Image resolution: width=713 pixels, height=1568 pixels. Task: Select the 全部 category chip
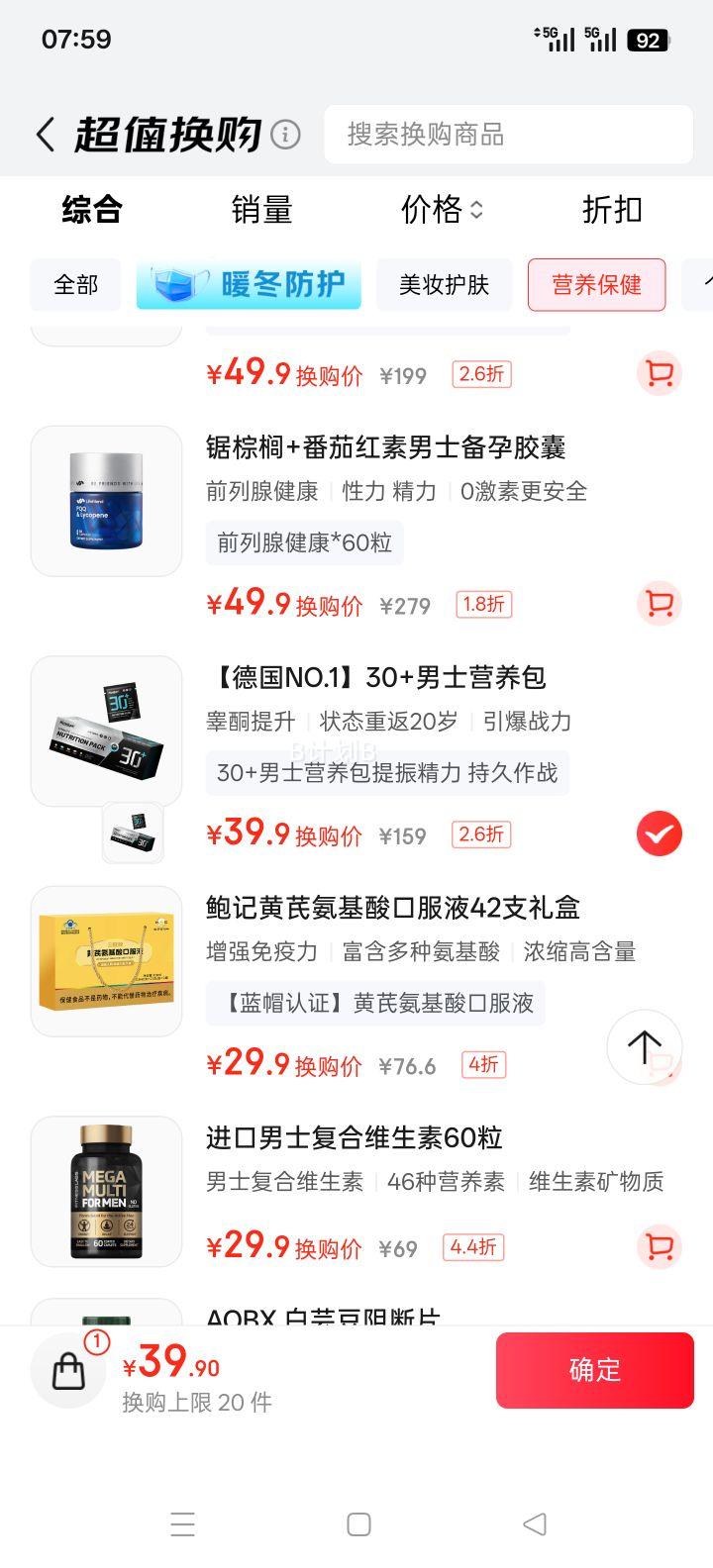tap(76, 285)
